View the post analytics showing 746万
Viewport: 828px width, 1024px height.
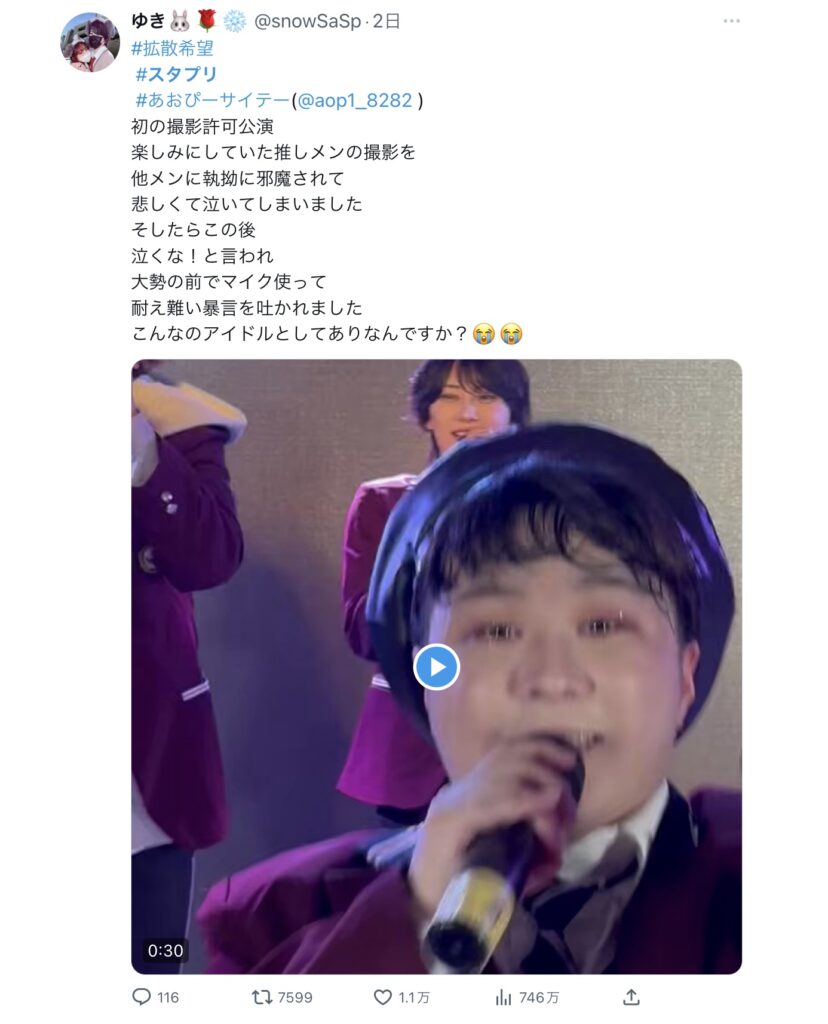click(504, 997)
